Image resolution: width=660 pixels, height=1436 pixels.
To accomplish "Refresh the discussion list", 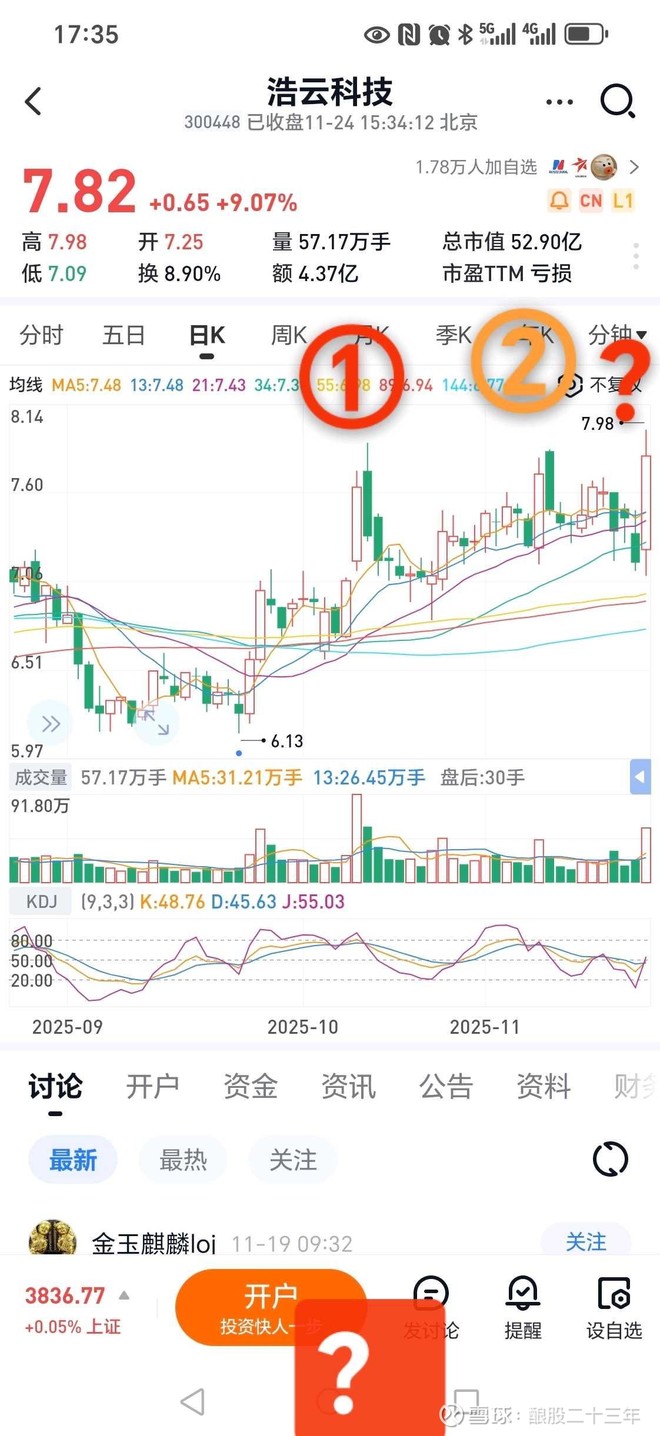I will (610, 1160).
